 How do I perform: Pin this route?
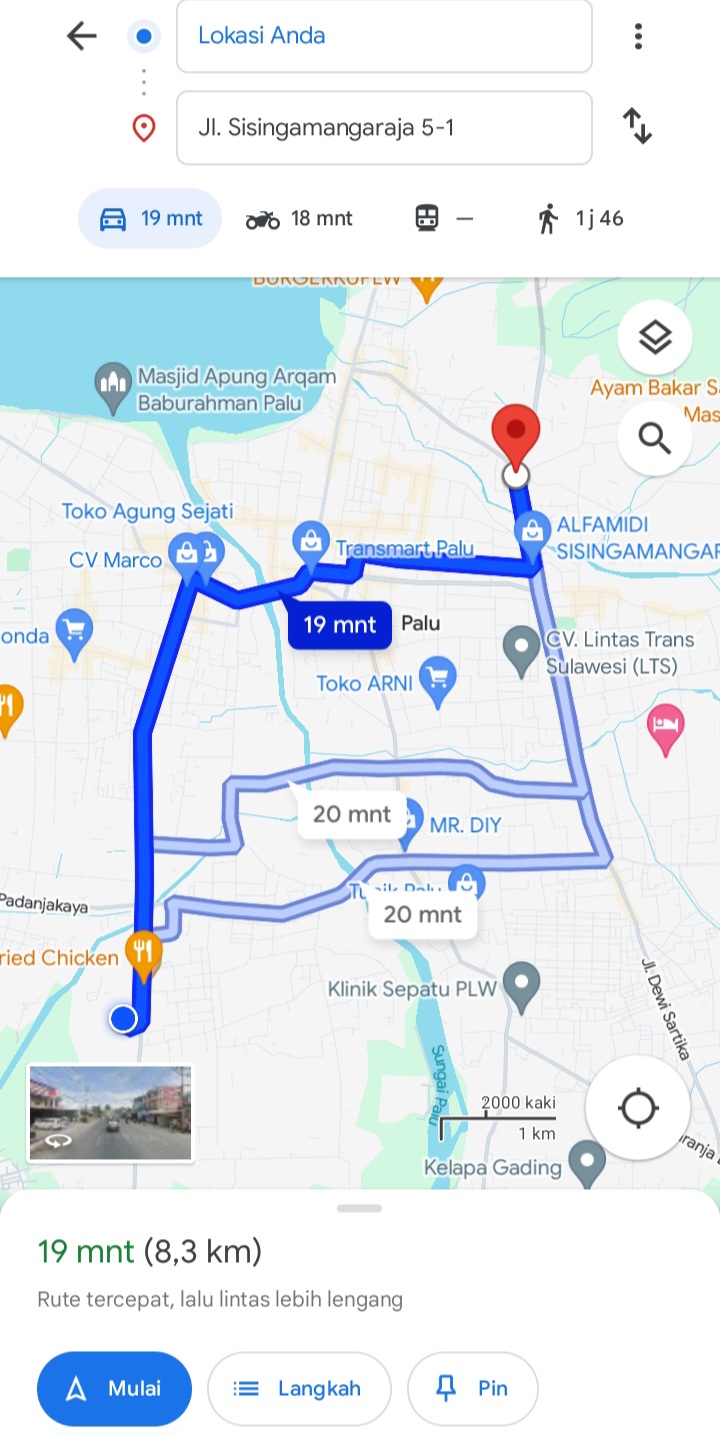pos(472,1389)
